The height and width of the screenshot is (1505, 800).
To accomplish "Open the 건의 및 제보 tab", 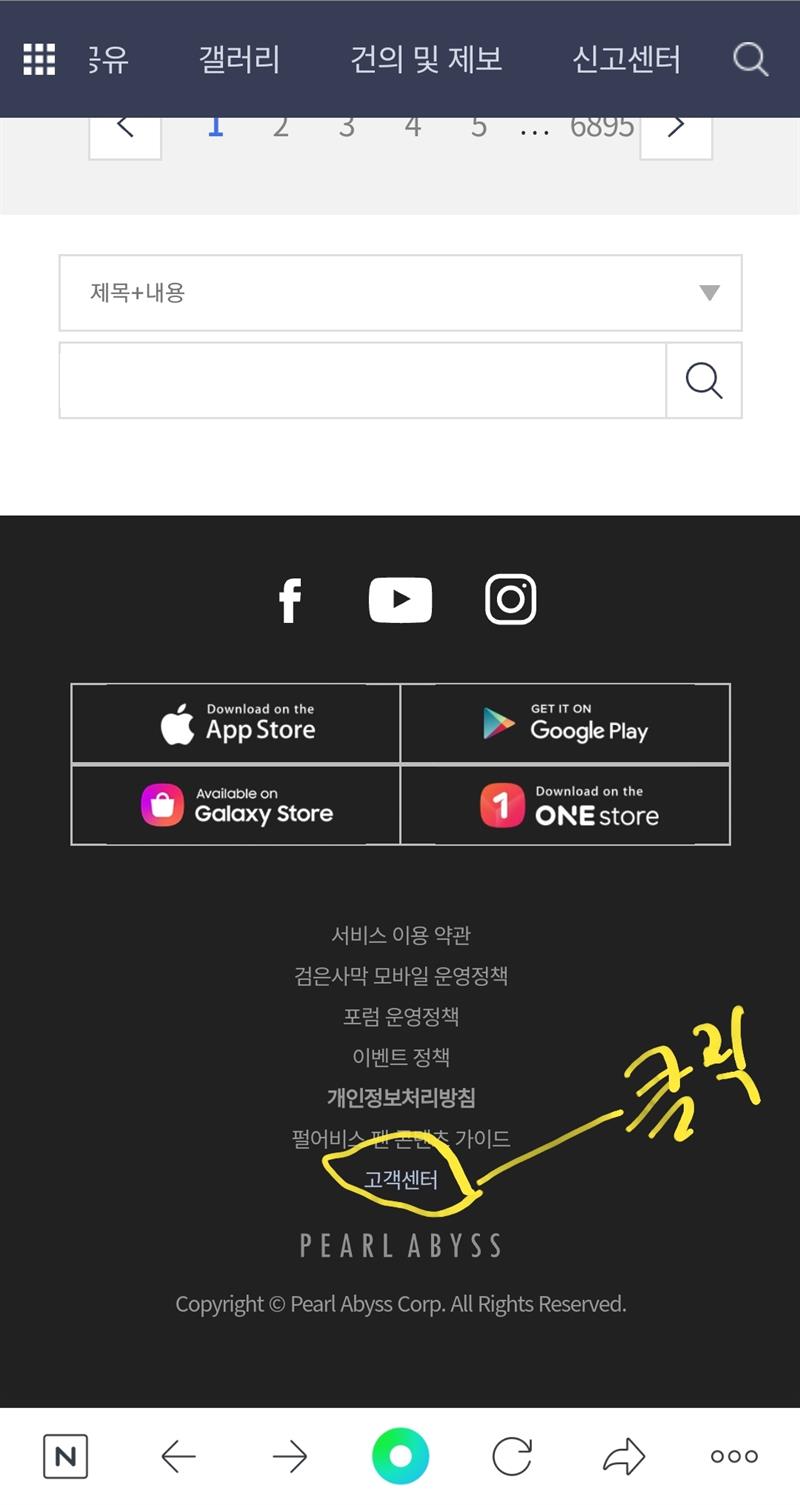I will point(426,59).
